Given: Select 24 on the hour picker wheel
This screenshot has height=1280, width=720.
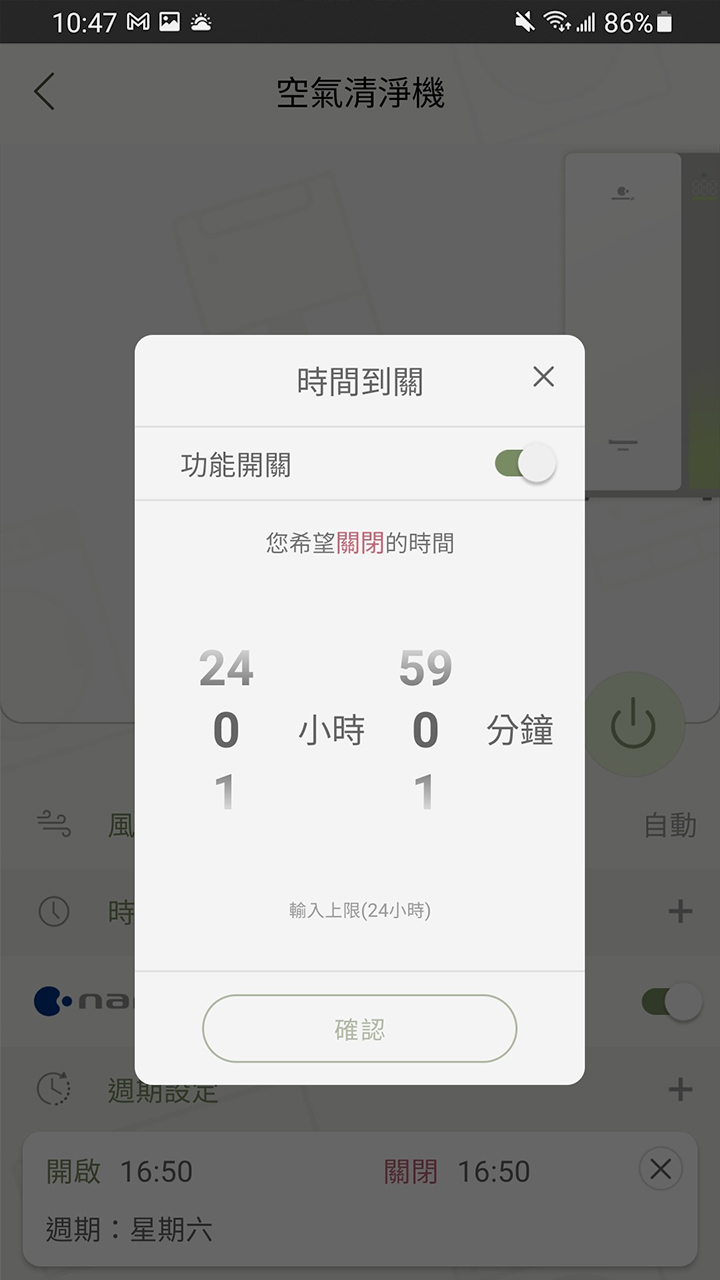Looking at the screenshot, I should click(x=225, y=668).
